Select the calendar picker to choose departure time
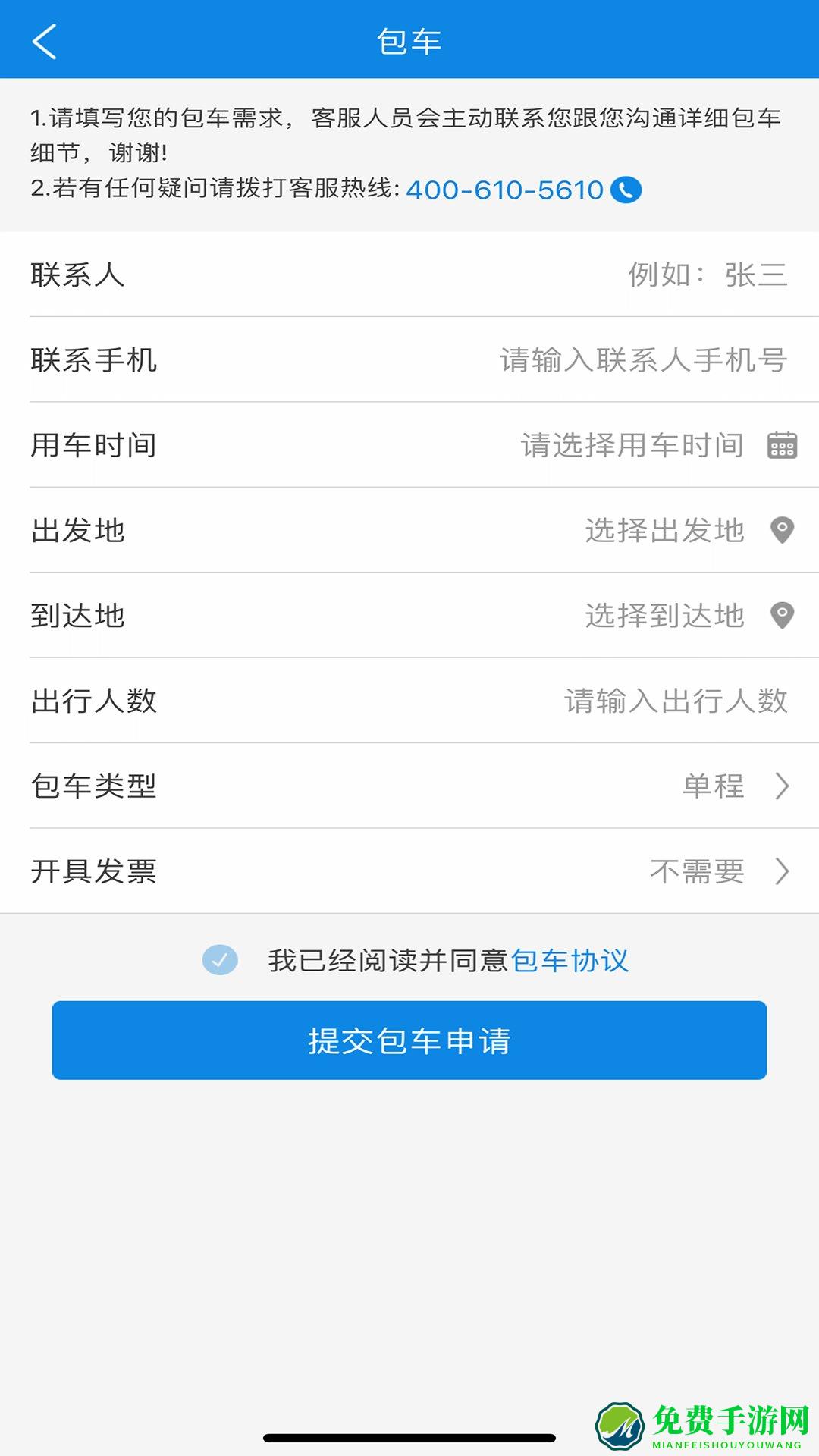The width and height of the screenshot is (819, 1456). tap(782, 446)
